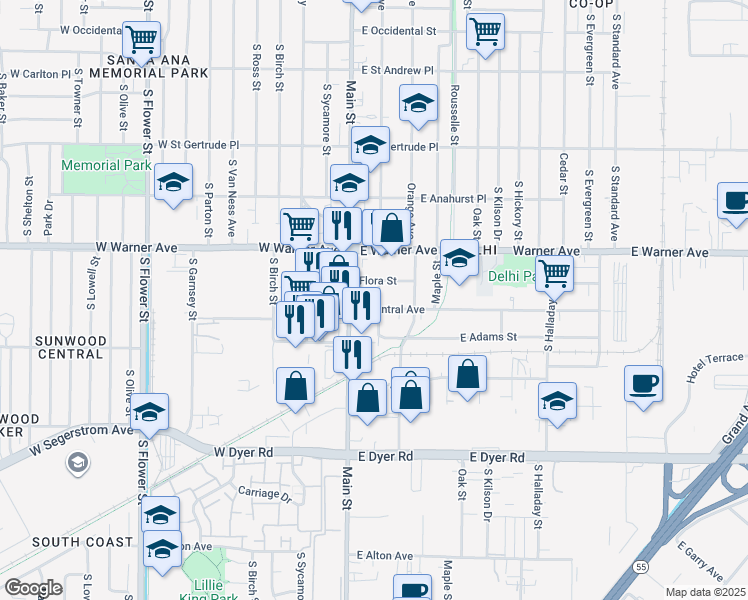This screenshot has height=600, width=748.
Task: Select the shopping cart marker near E Occidental St
Action: 485,31
